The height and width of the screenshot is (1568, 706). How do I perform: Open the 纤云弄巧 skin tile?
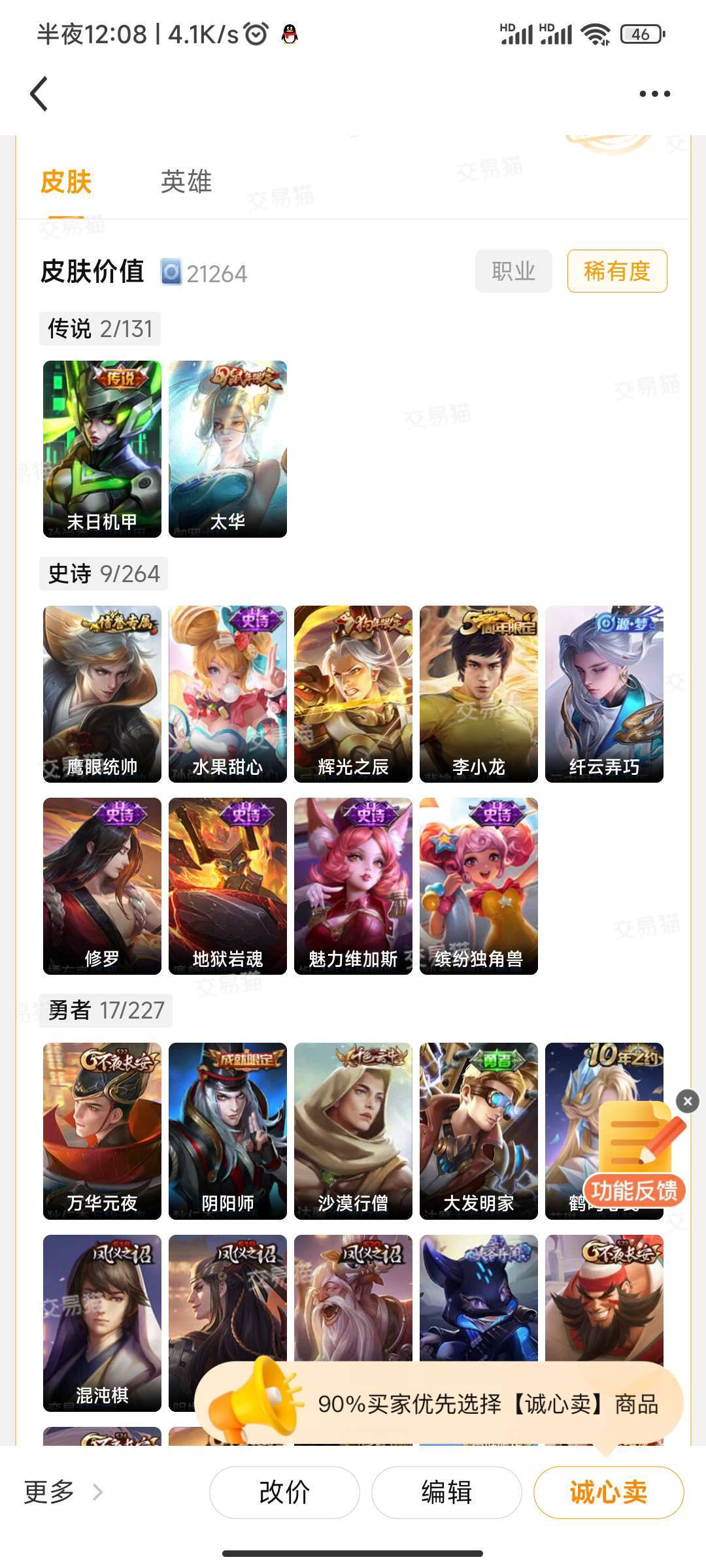tap(604, 694)
